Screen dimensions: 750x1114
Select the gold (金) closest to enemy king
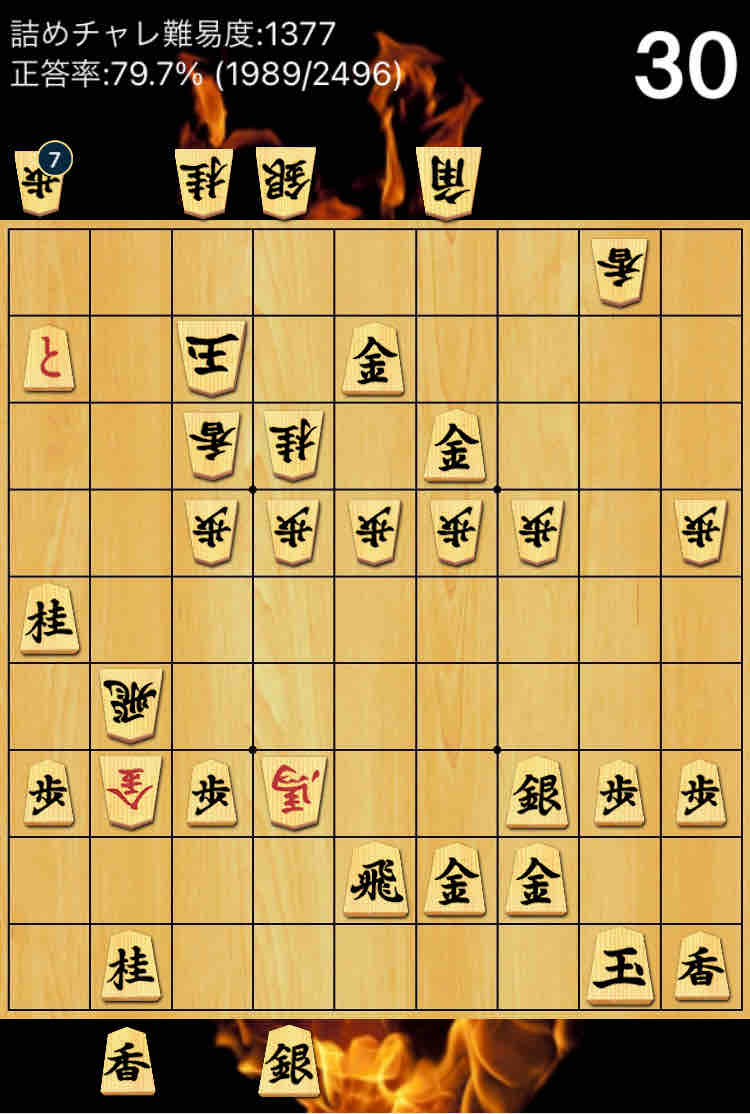(374, 360)
